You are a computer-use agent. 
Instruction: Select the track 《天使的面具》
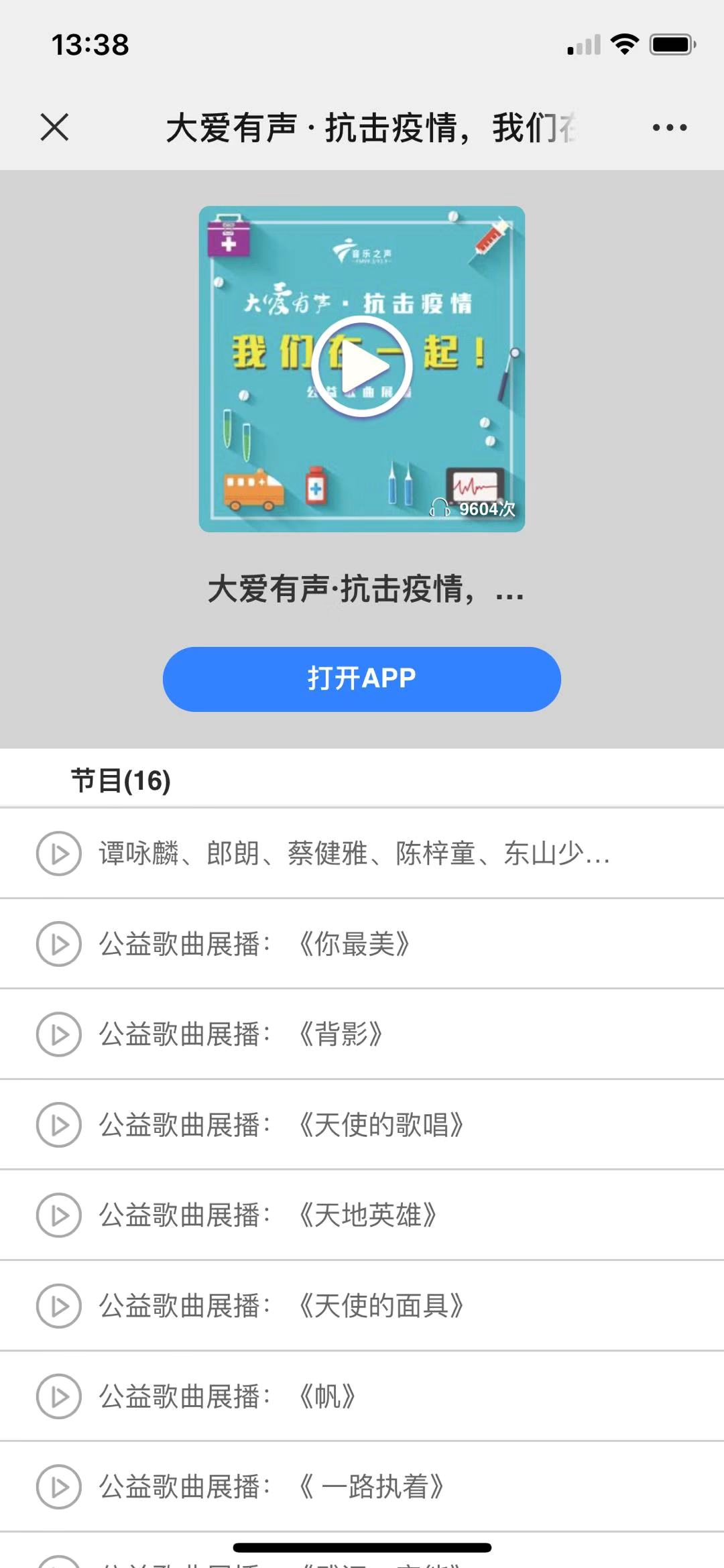click(59, 1305)
